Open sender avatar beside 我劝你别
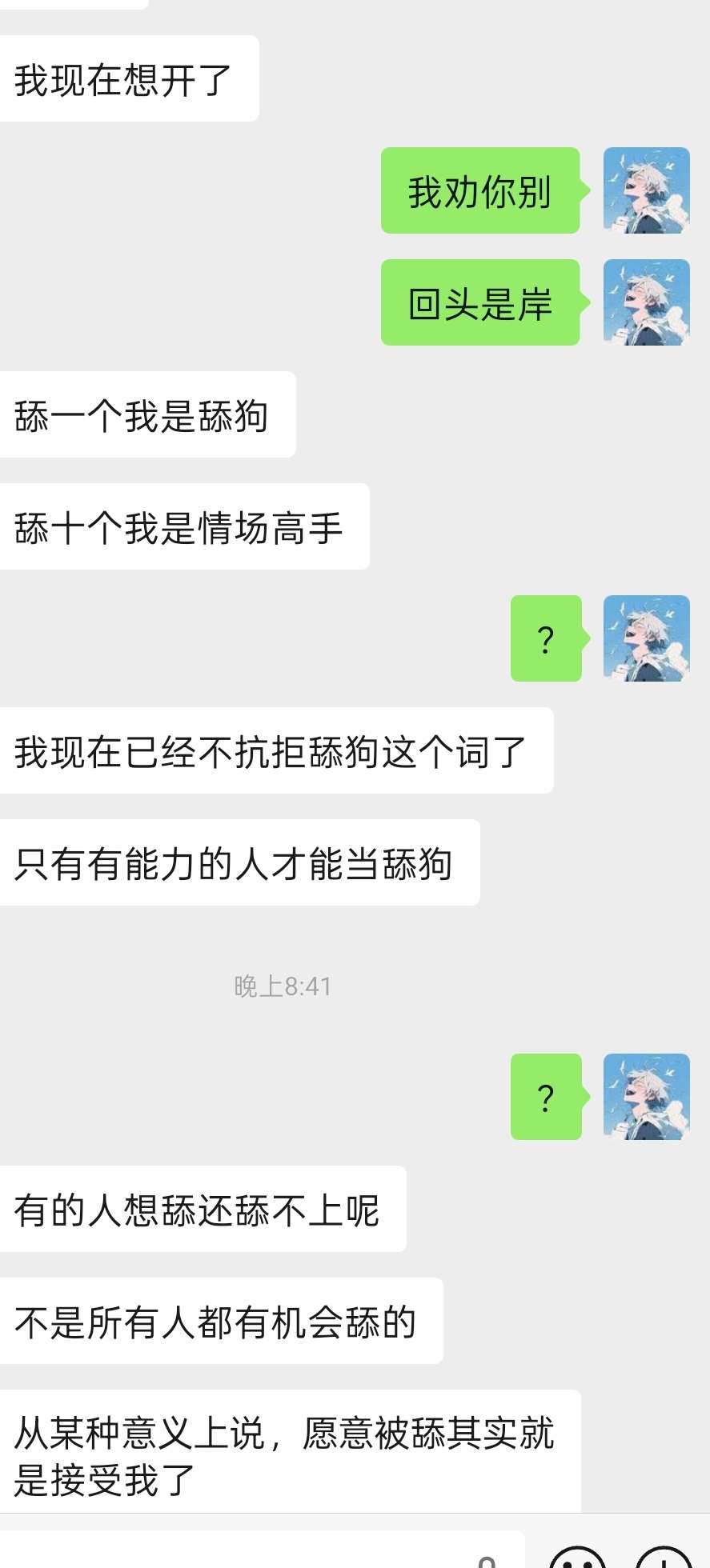Viewport: 710px width, 1568px height. coord(646,190)
